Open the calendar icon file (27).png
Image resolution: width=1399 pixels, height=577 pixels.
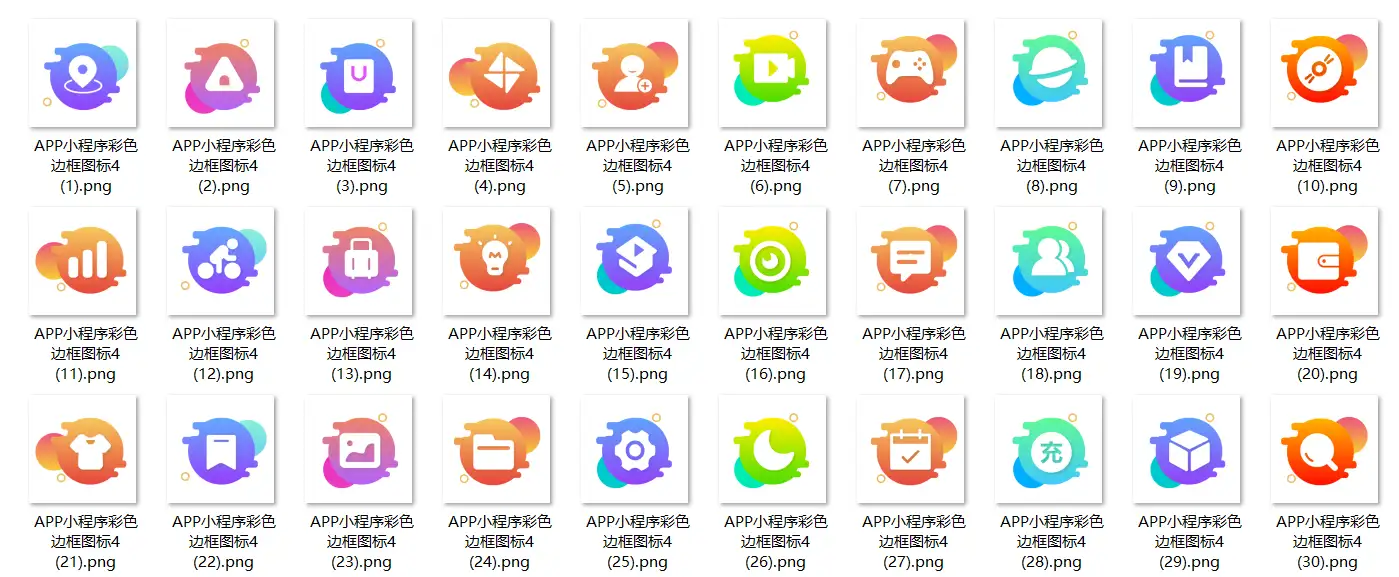coord(912,449)
